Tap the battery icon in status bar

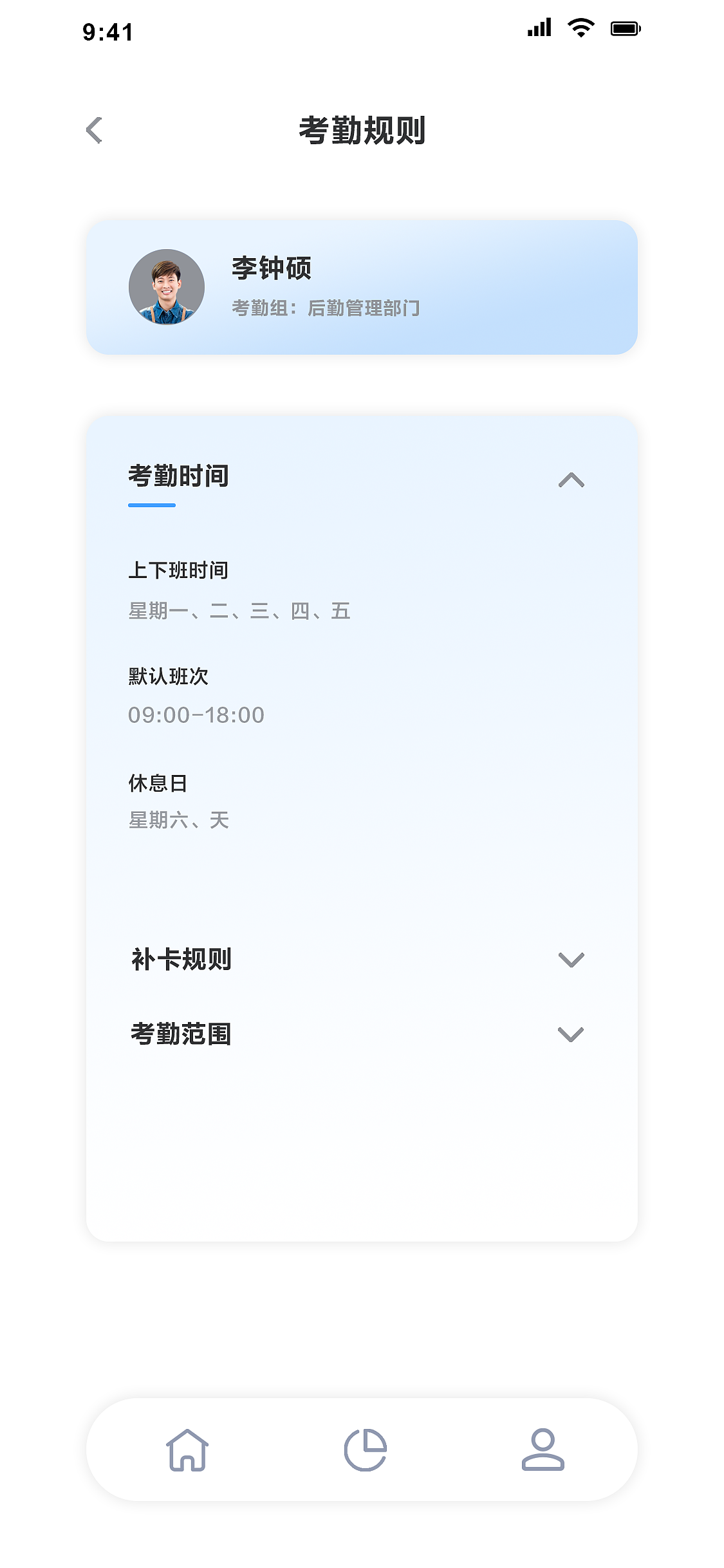(x=623, y=28)
